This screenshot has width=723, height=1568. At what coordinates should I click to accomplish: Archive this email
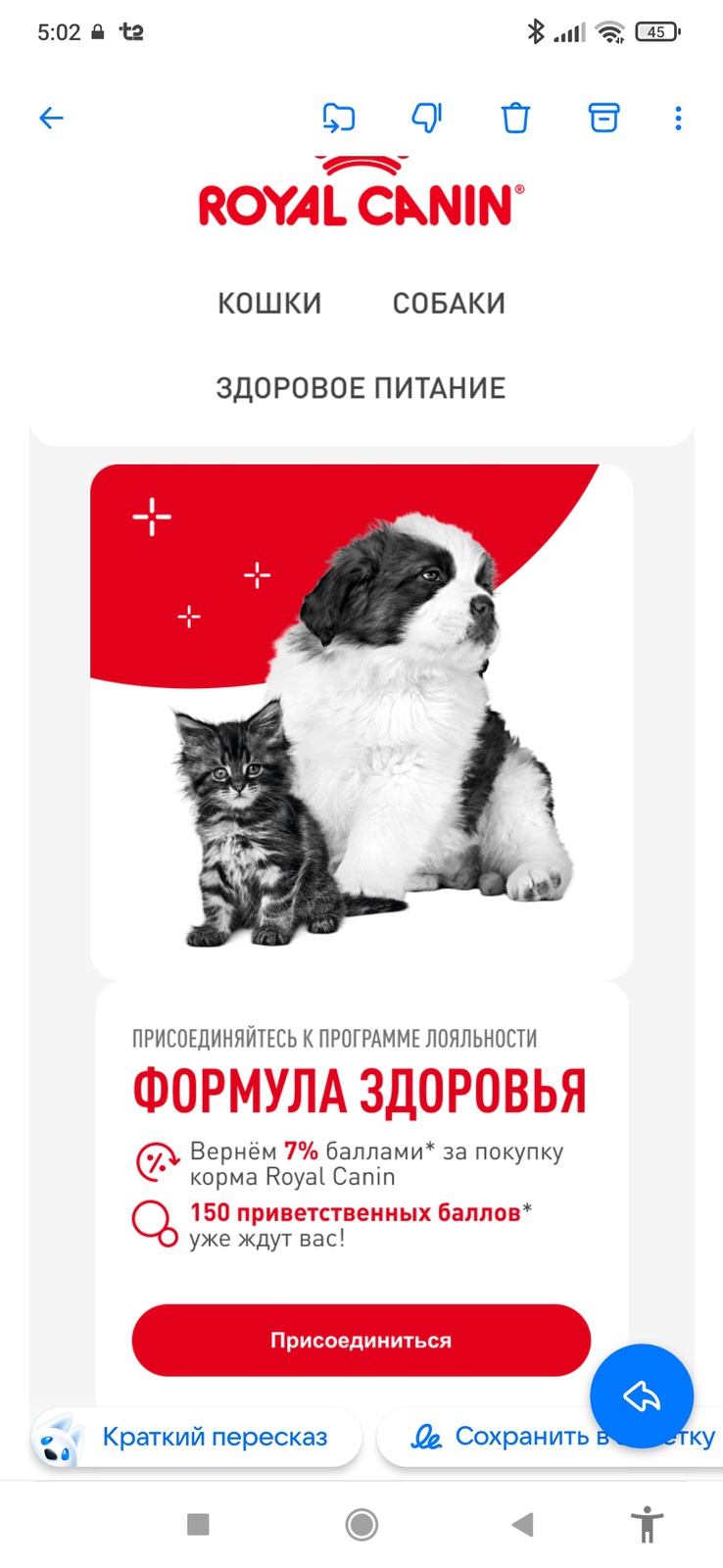tap(603, 119)
